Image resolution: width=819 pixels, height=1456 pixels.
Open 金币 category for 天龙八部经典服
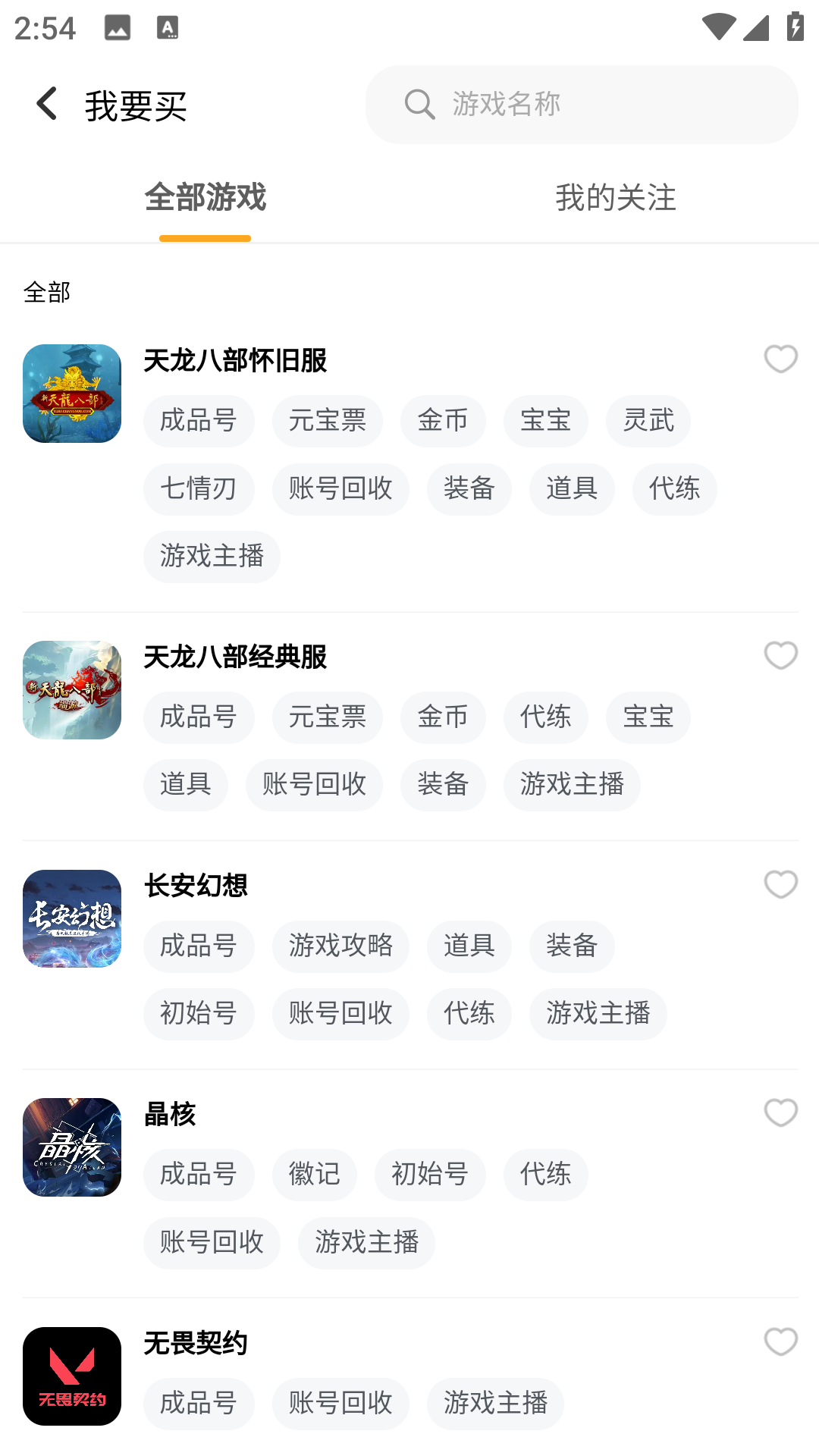point(442,717)
